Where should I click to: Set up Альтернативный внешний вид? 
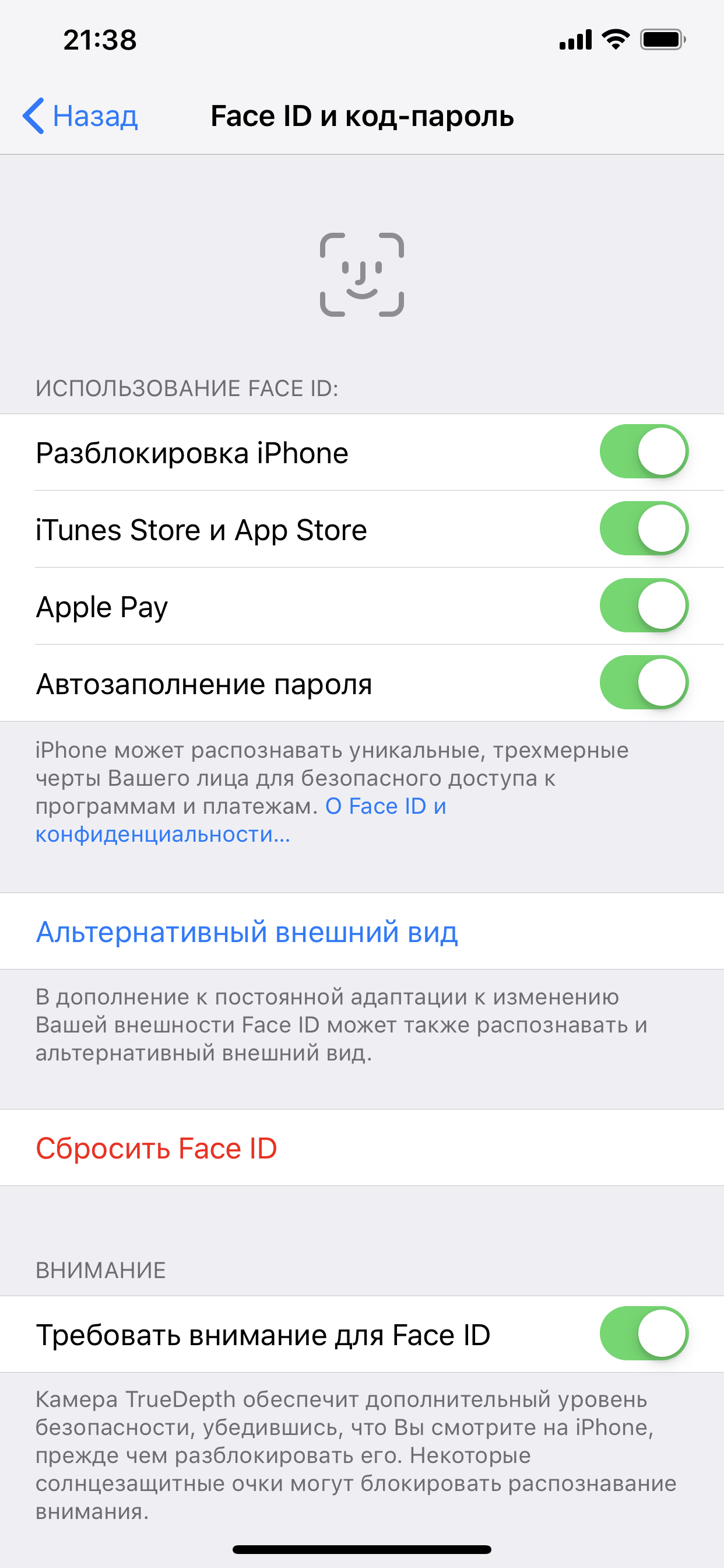coord(247,932)
